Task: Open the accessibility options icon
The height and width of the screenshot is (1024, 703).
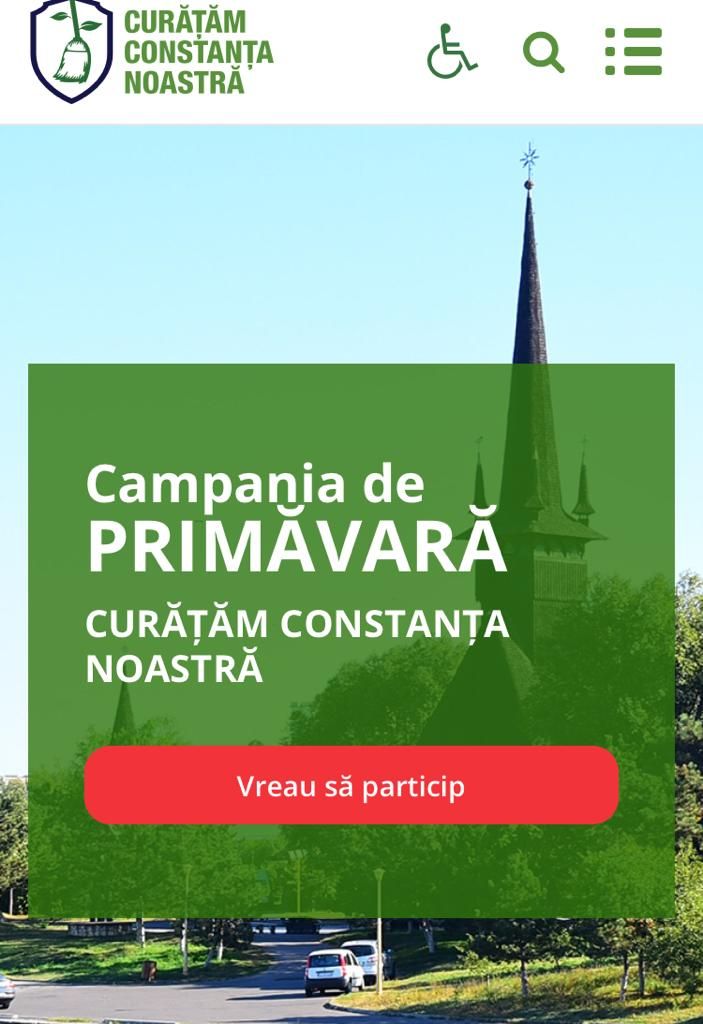Action: pyautogui.click(x=451, y=51)
